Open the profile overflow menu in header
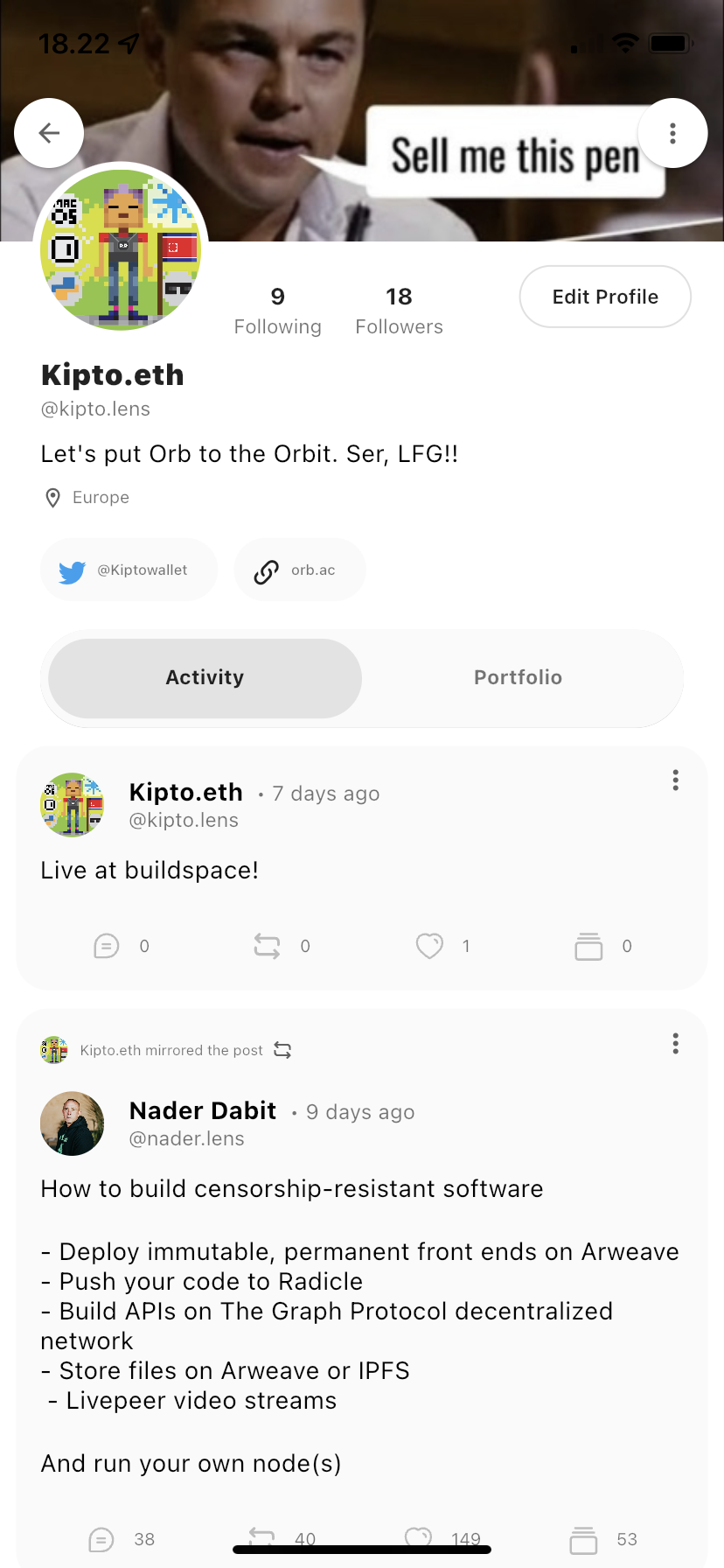724x1568 pixels. point(672,133)
